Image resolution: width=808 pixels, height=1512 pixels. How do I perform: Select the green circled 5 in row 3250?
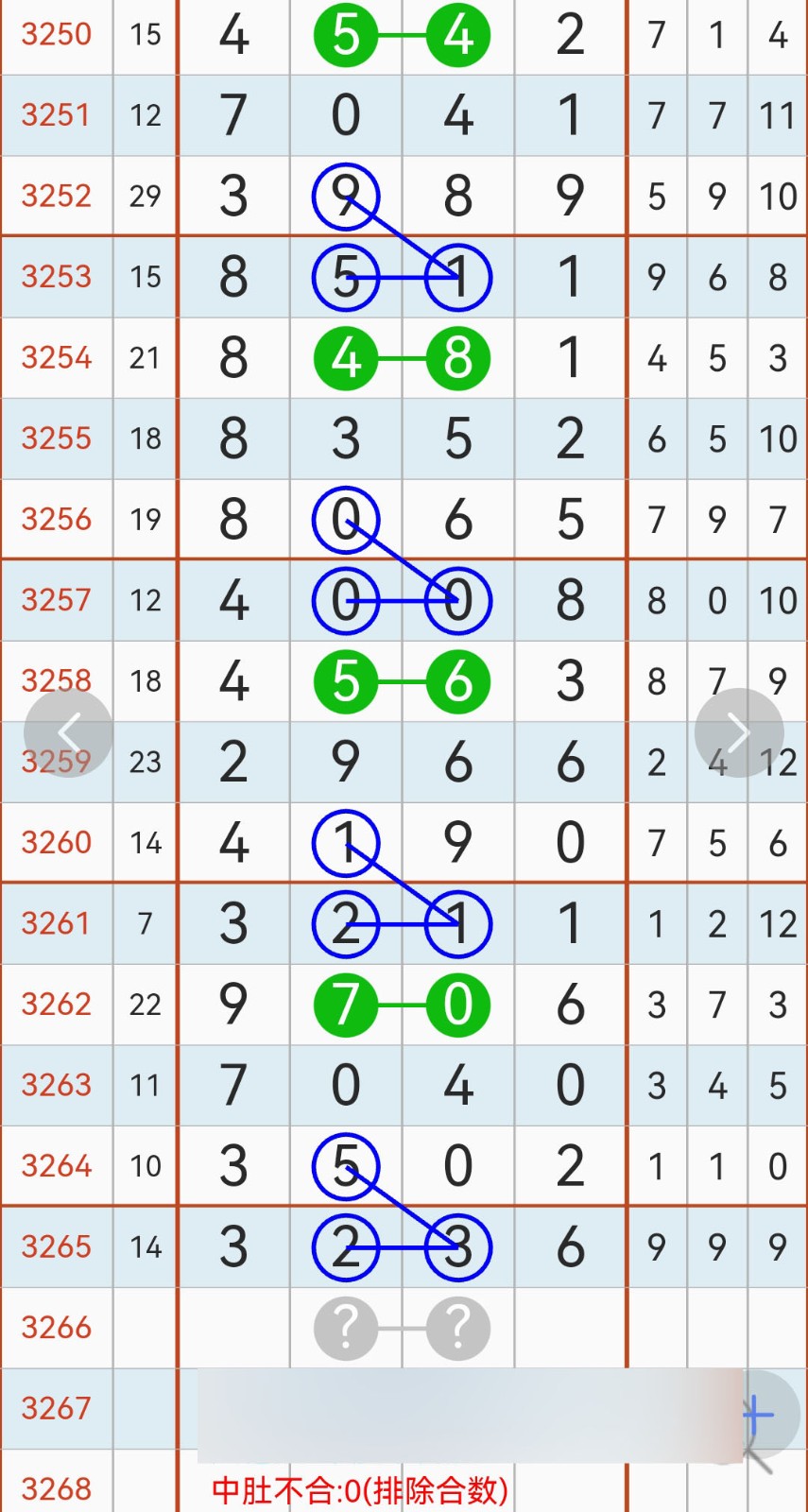coord(346,35)
